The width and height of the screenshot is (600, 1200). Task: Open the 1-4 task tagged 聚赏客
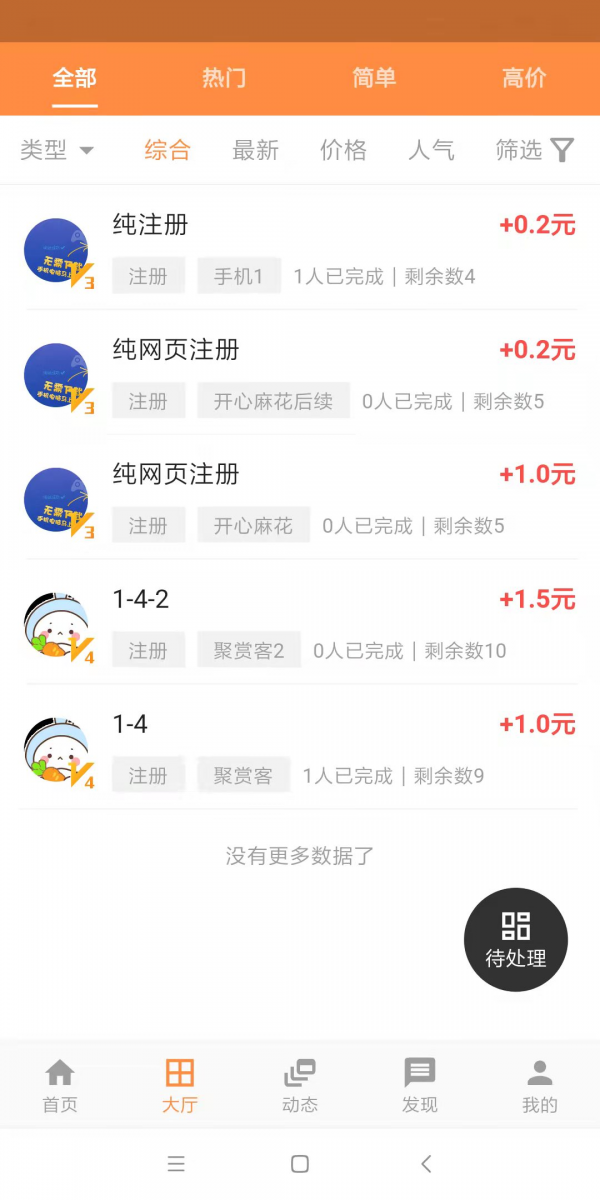coord(300,747)
